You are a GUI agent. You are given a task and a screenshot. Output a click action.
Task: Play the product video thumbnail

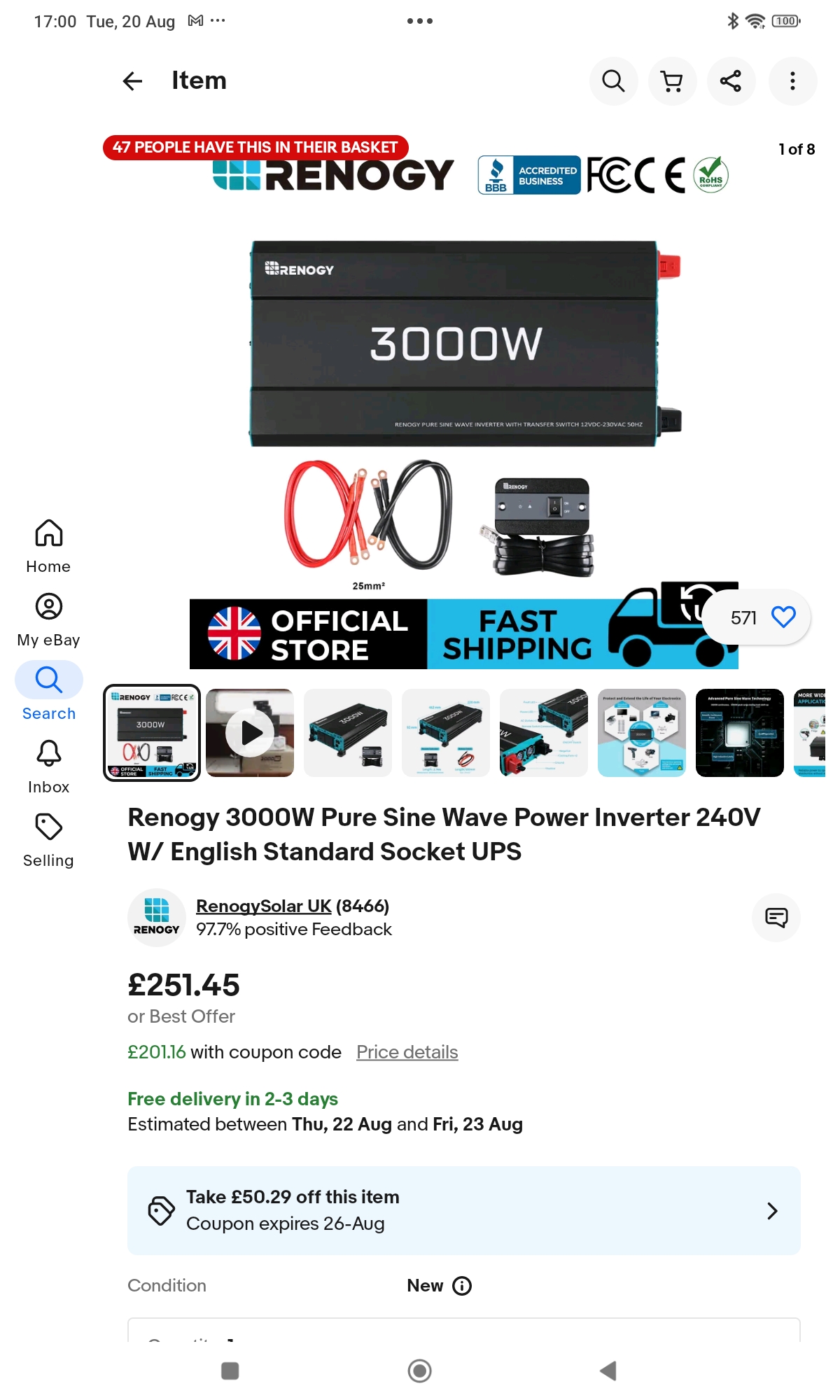250,733
